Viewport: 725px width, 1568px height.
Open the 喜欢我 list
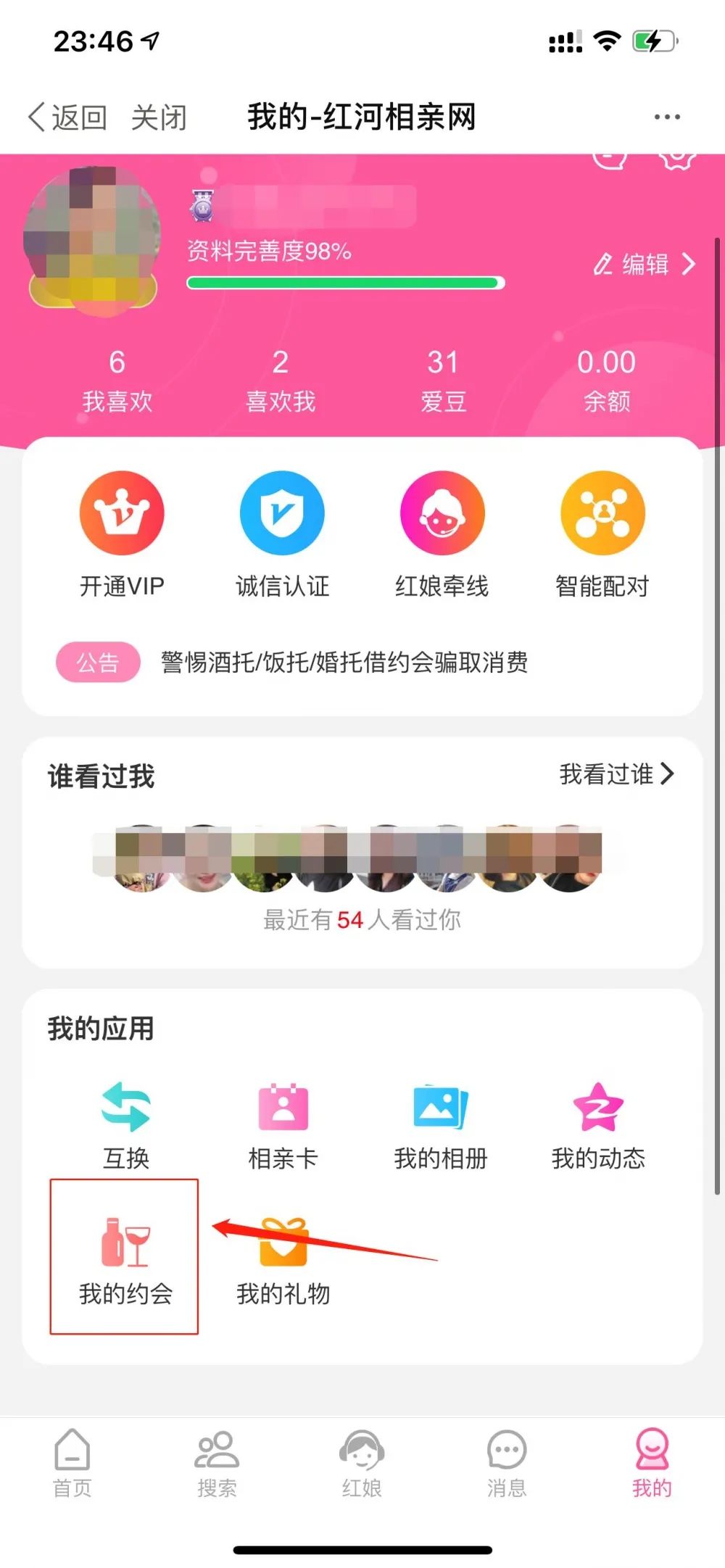[x=281, y=381]
